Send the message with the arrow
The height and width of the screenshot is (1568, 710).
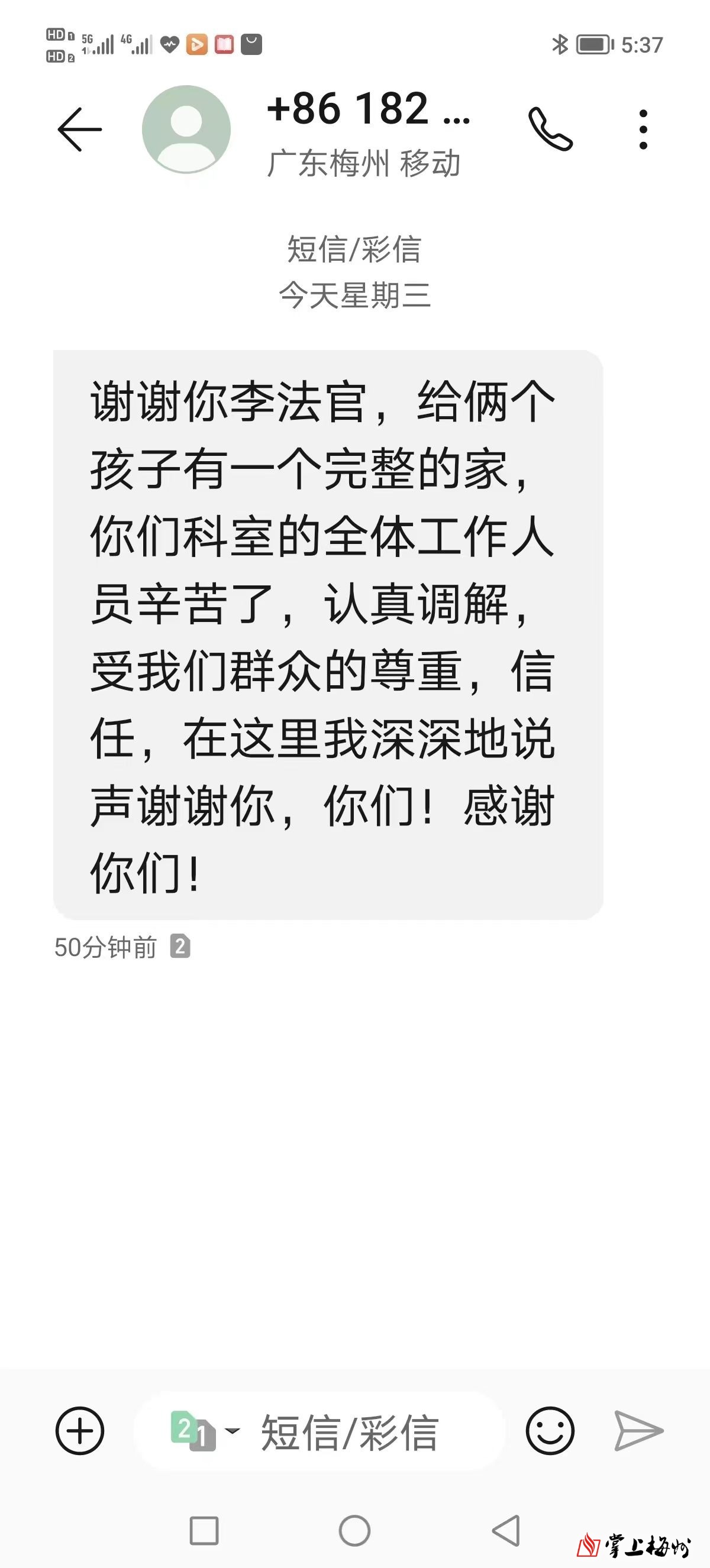click(x=639, y=1431)
